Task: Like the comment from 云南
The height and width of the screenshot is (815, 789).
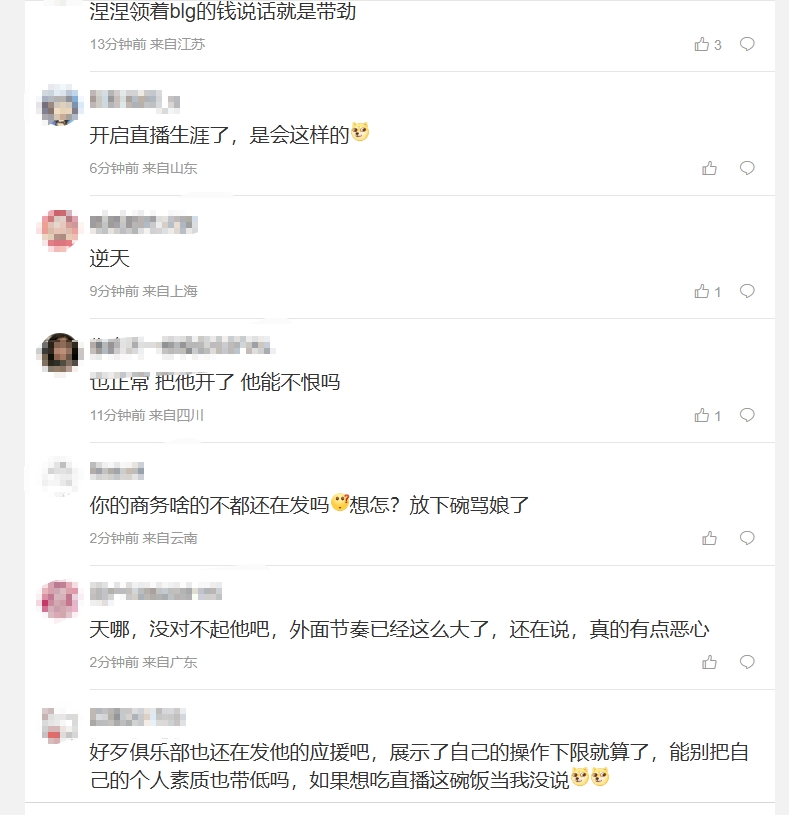Action: (x=710, y=538)
